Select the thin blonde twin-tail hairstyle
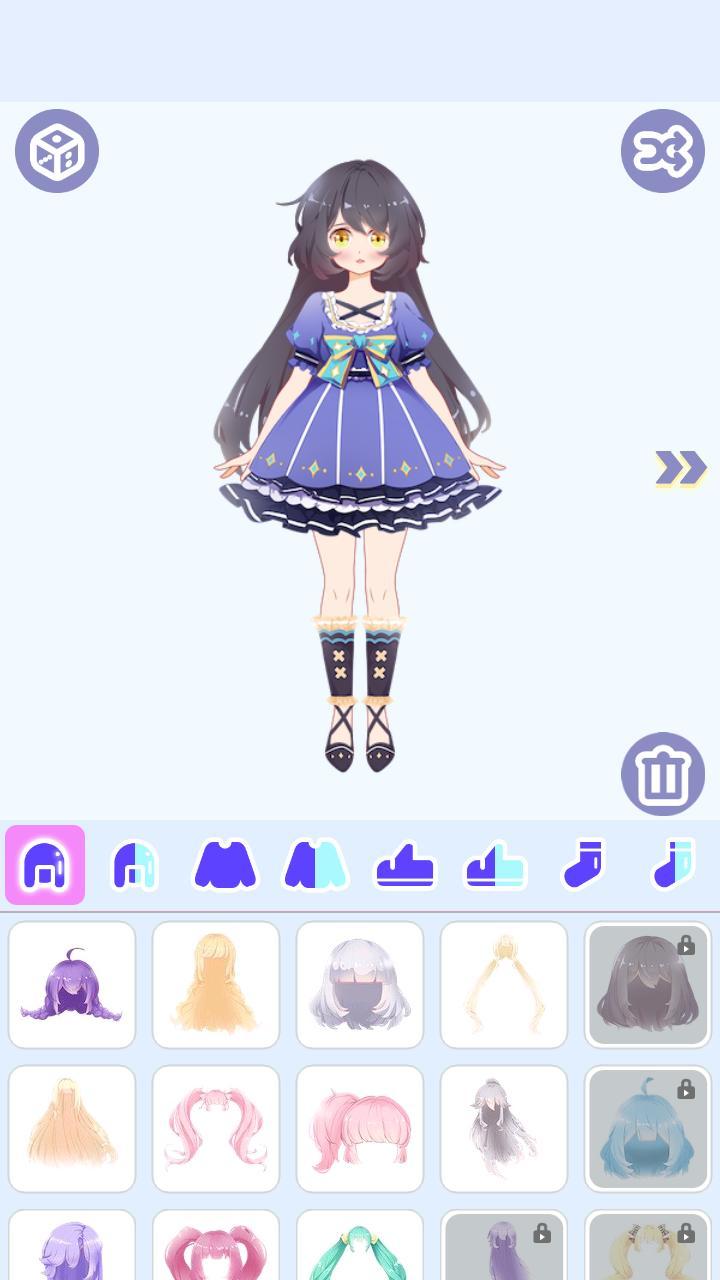 (504, 985)
